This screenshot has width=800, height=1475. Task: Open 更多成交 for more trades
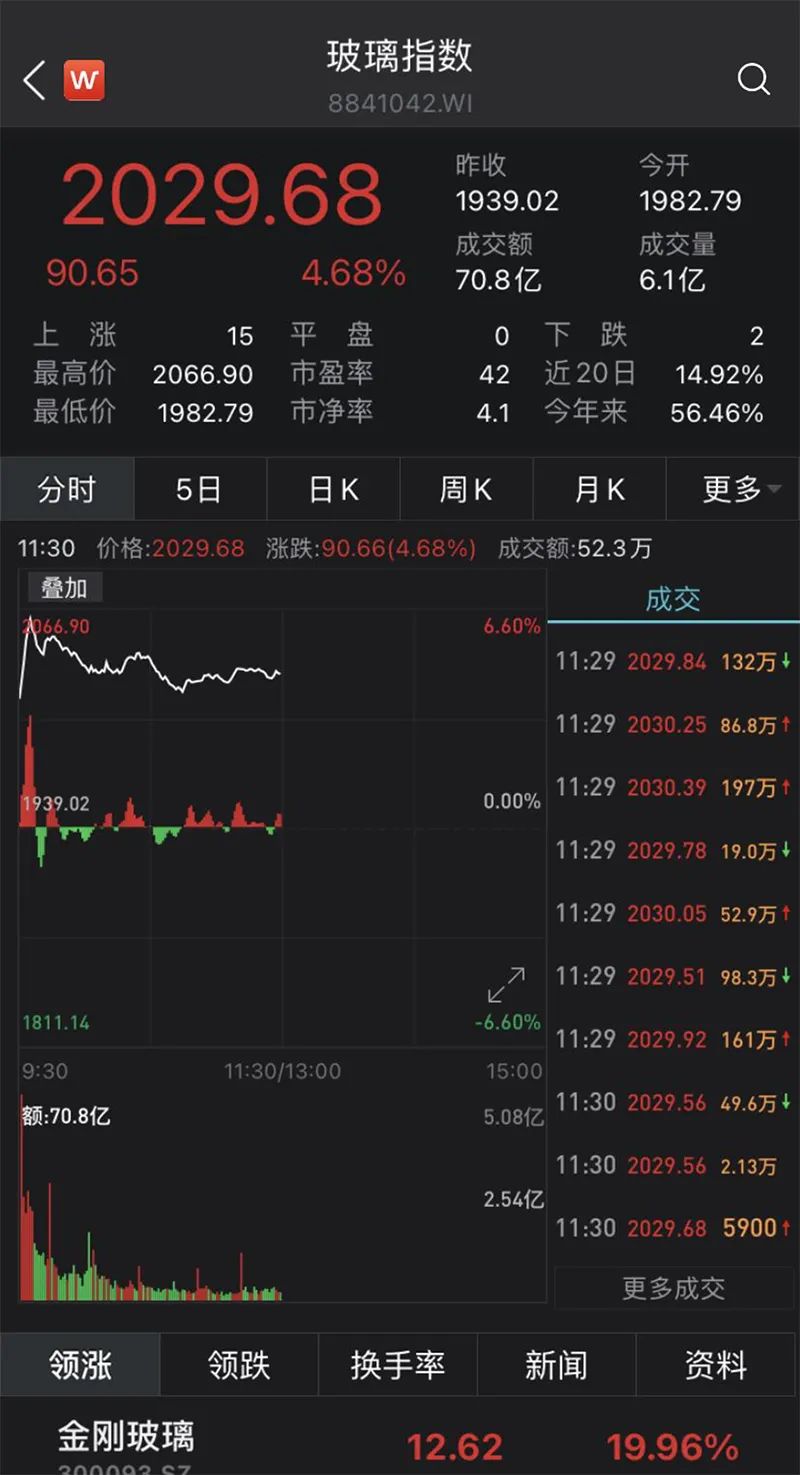coord(675,1288)
